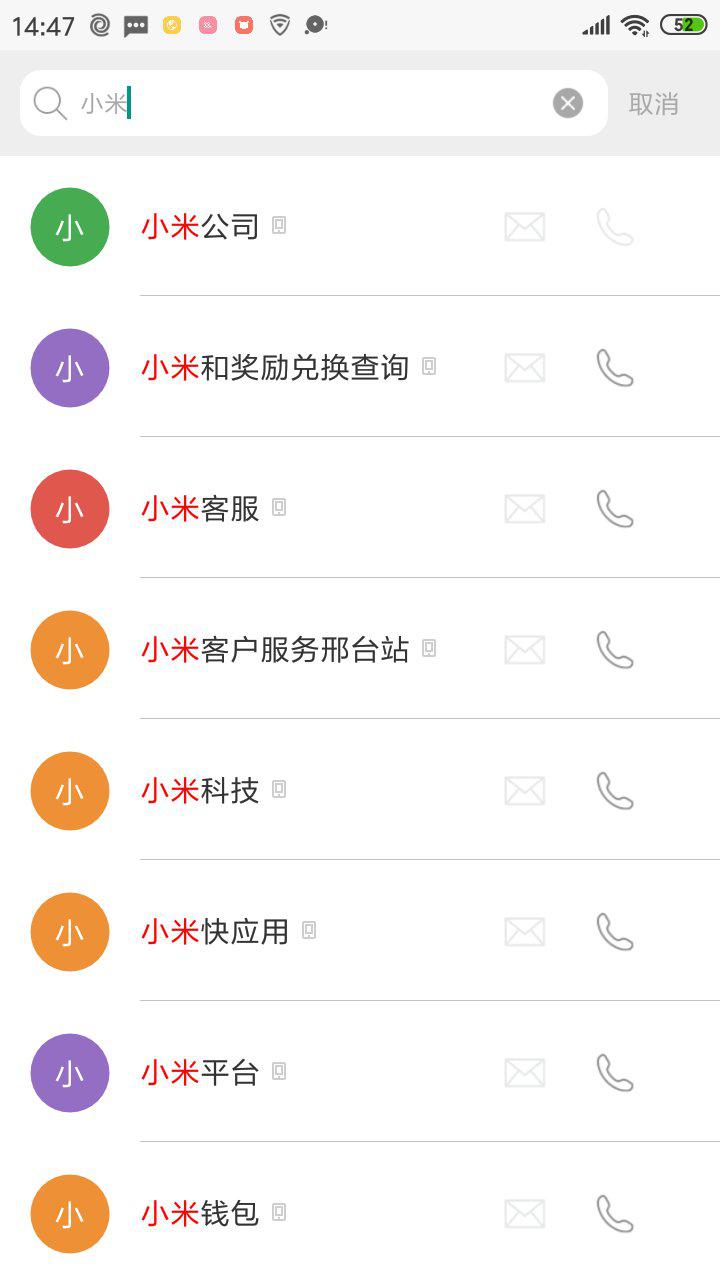The image size is (720, 1280).
Task: Open email icon for 小米客户服务邢台站
Action: [x=525, y=649]
